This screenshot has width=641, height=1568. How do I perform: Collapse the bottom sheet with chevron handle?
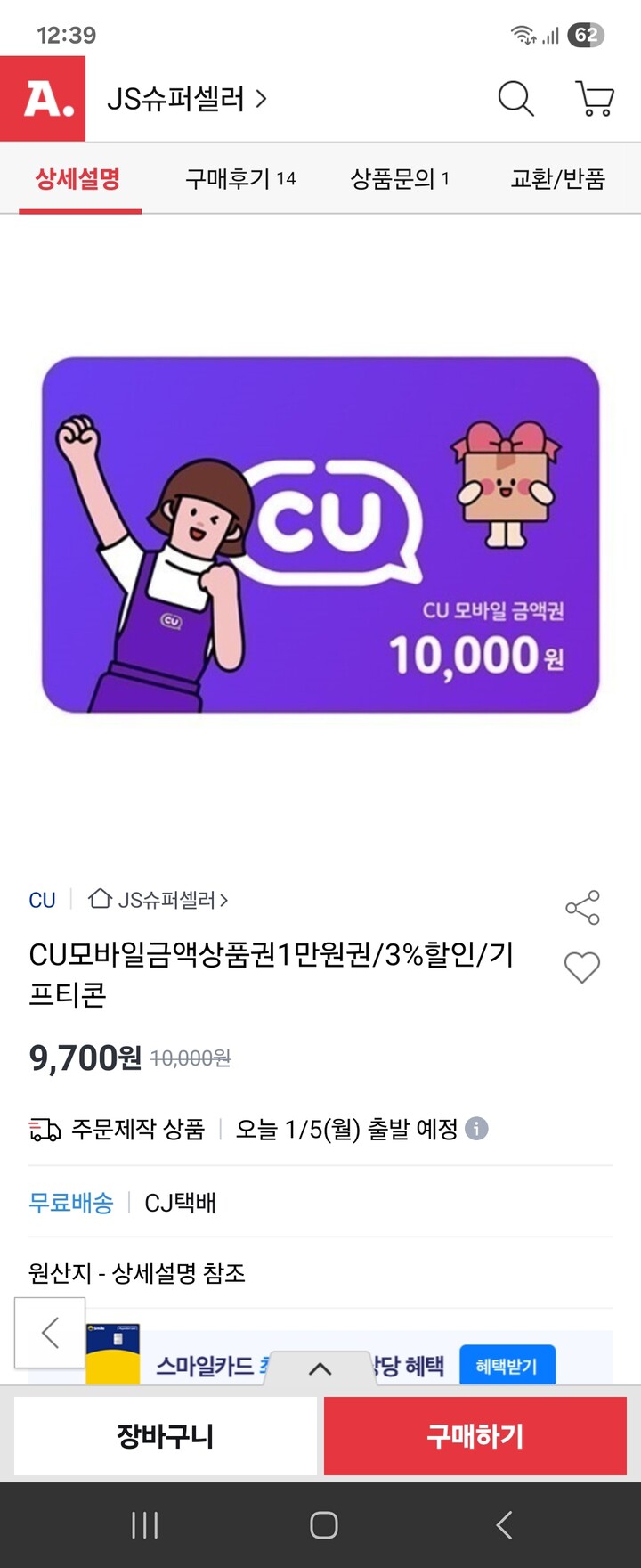point(319,1369)
